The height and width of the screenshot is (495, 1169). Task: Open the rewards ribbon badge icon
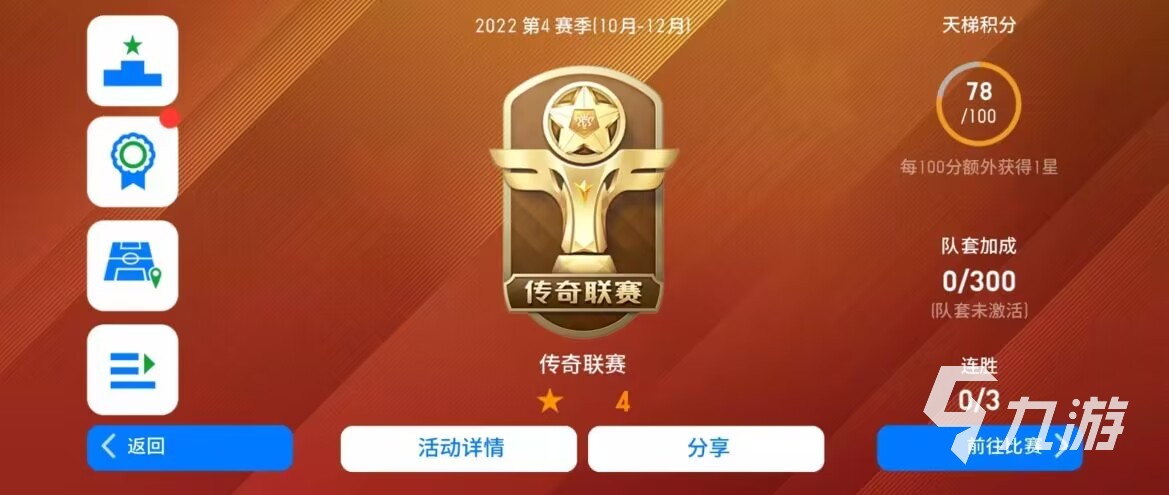tap(133, 162)
